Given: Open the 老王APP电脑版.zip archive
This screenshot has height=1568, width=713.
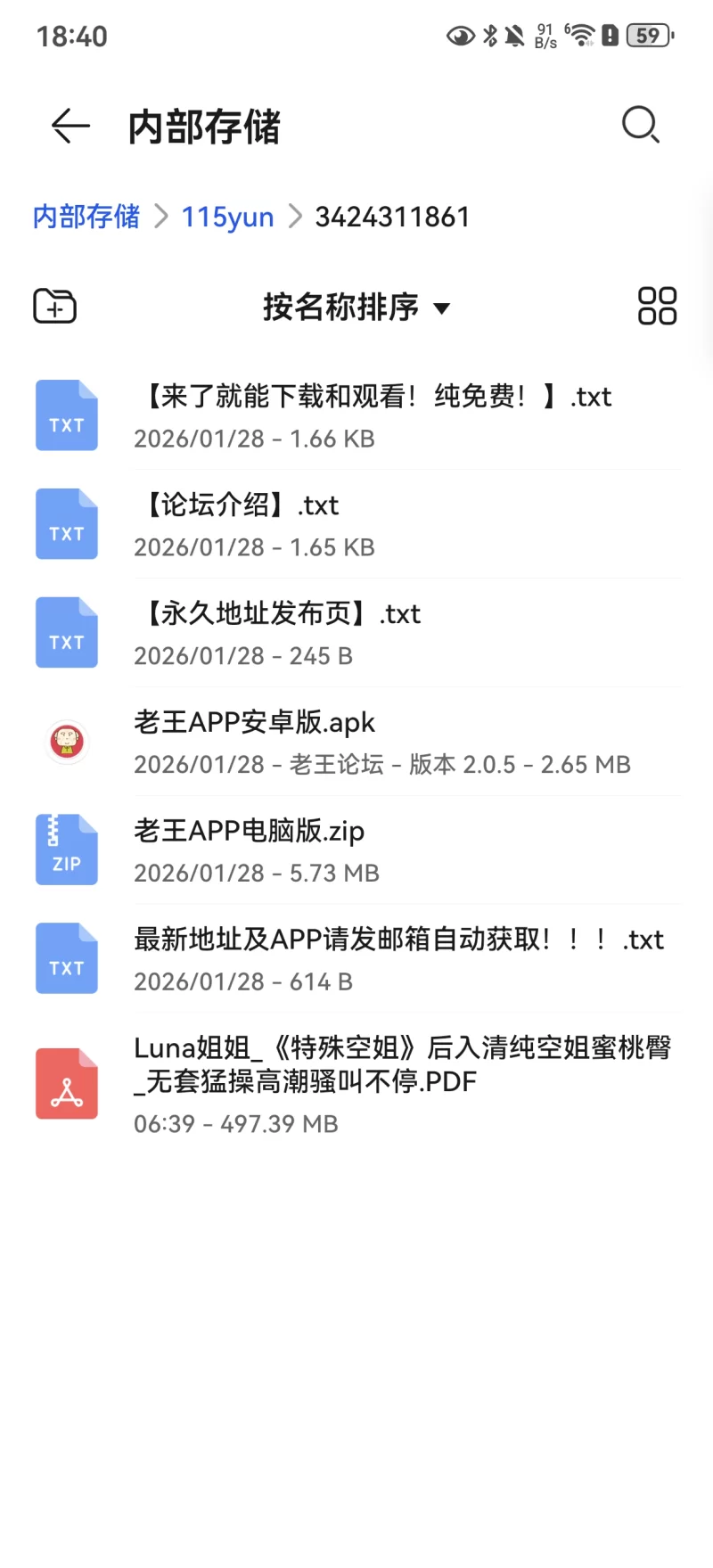Looking at the screenshot, I should tap(356, 850).
